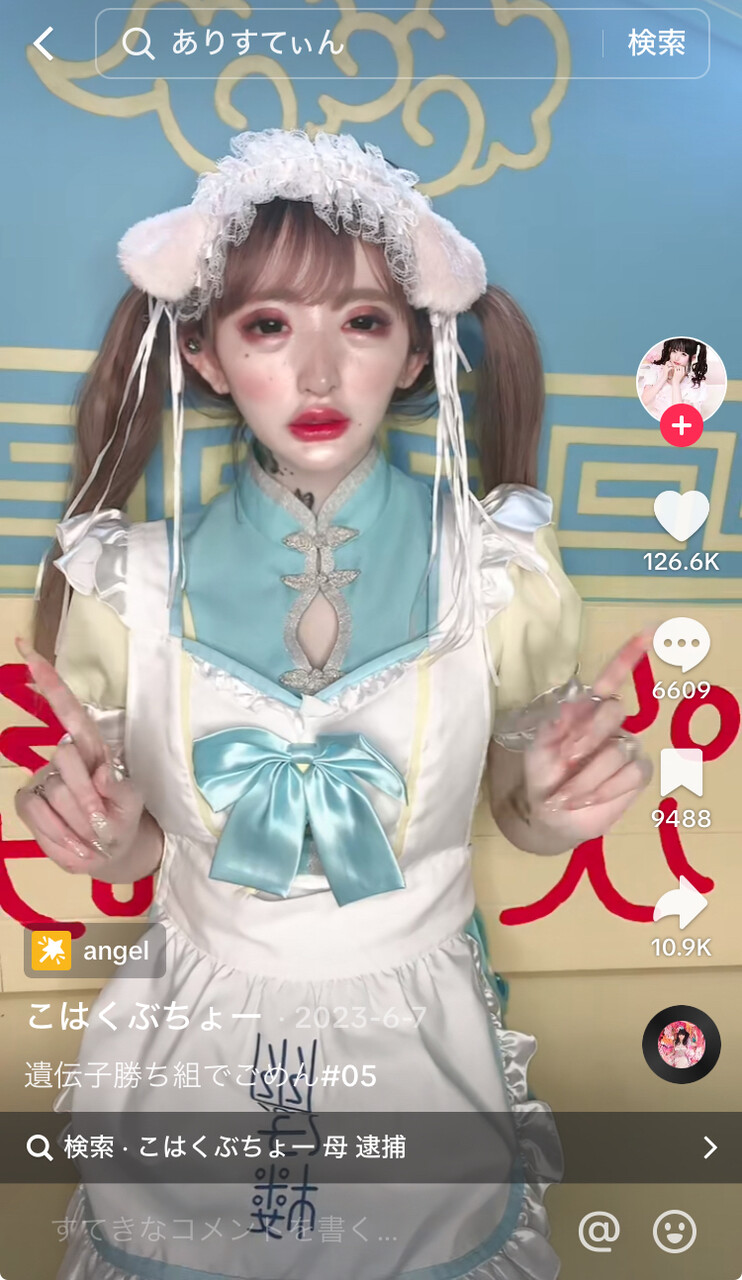Share this video with the arrow icon
The image size is (742, 1280).
pyautogui.click(x=681, y=903)
